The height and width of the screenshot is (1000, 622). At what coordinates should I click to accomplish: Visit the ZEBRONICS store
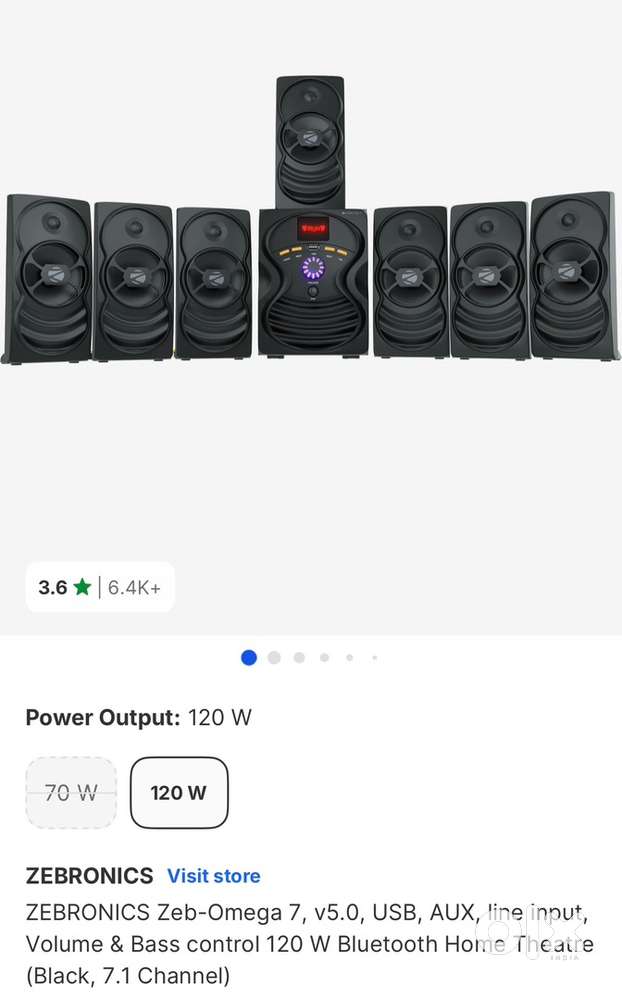213,876
